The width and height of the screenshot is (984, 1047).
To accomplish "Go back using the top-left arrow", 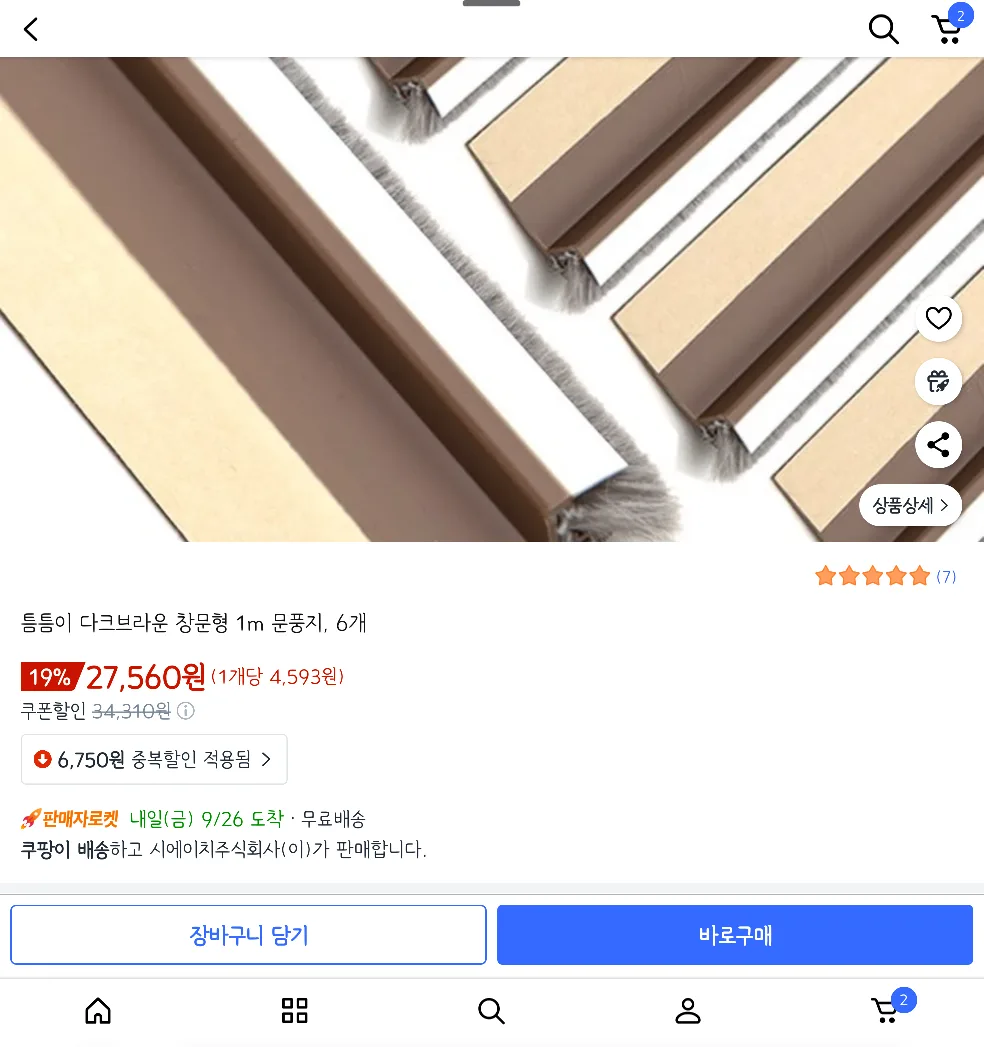I will (31, 30).
